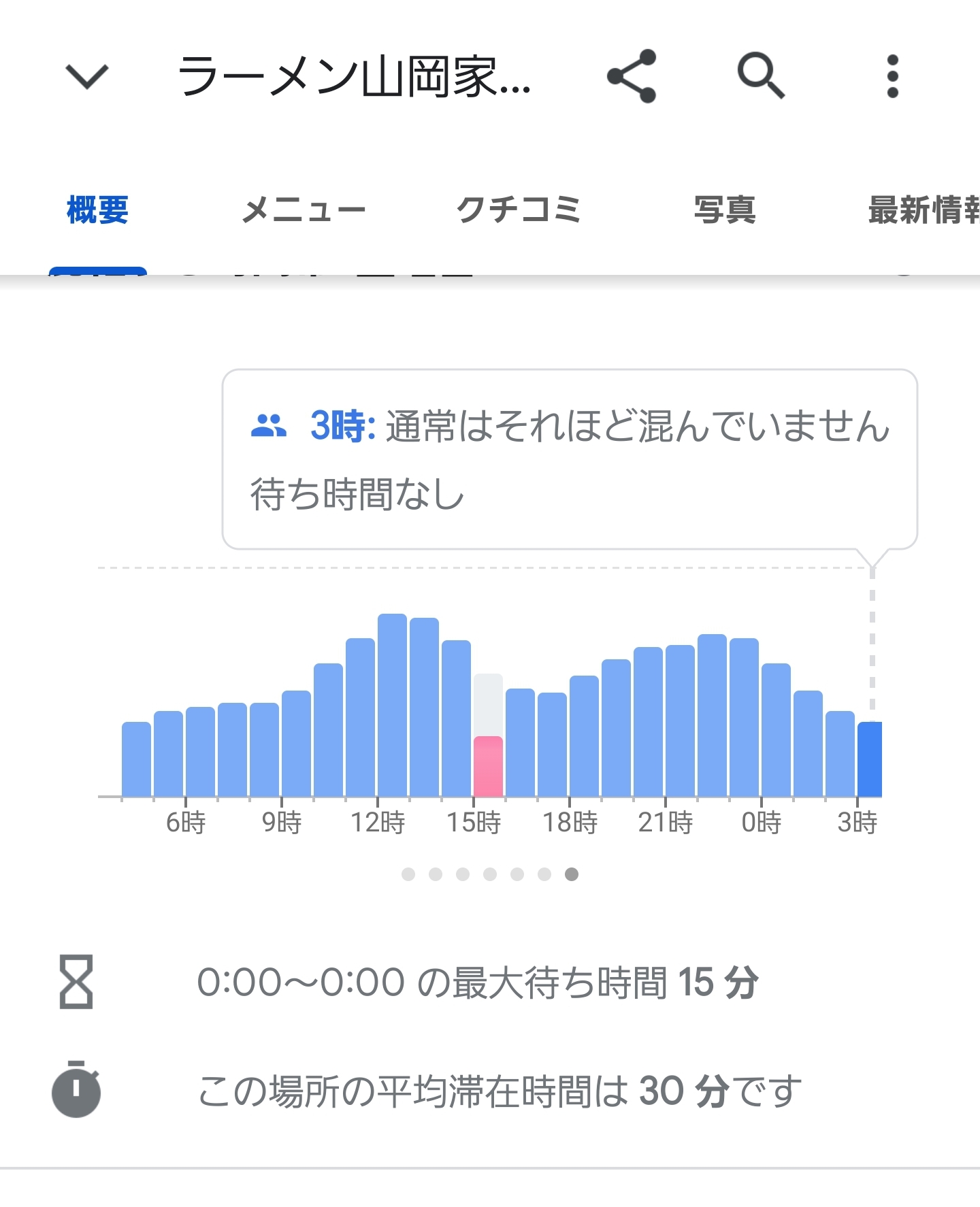The image size is (980, 1207).
Task: Select the pink live-busyness bar at 15時
Action: coord(488,765)
